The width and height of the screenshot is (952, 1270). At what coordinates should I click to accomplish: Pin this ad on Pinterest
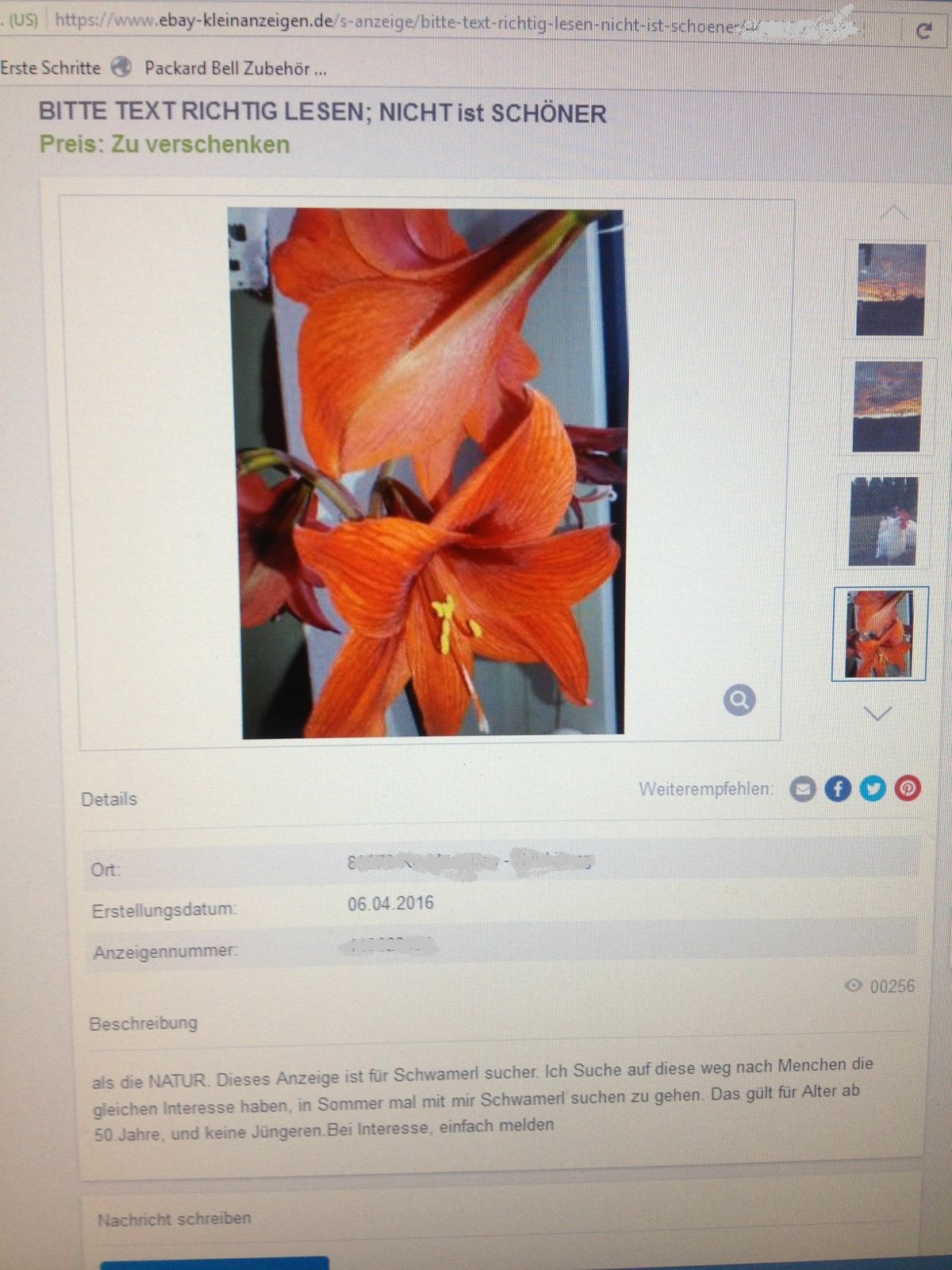(x=908, y=788)
